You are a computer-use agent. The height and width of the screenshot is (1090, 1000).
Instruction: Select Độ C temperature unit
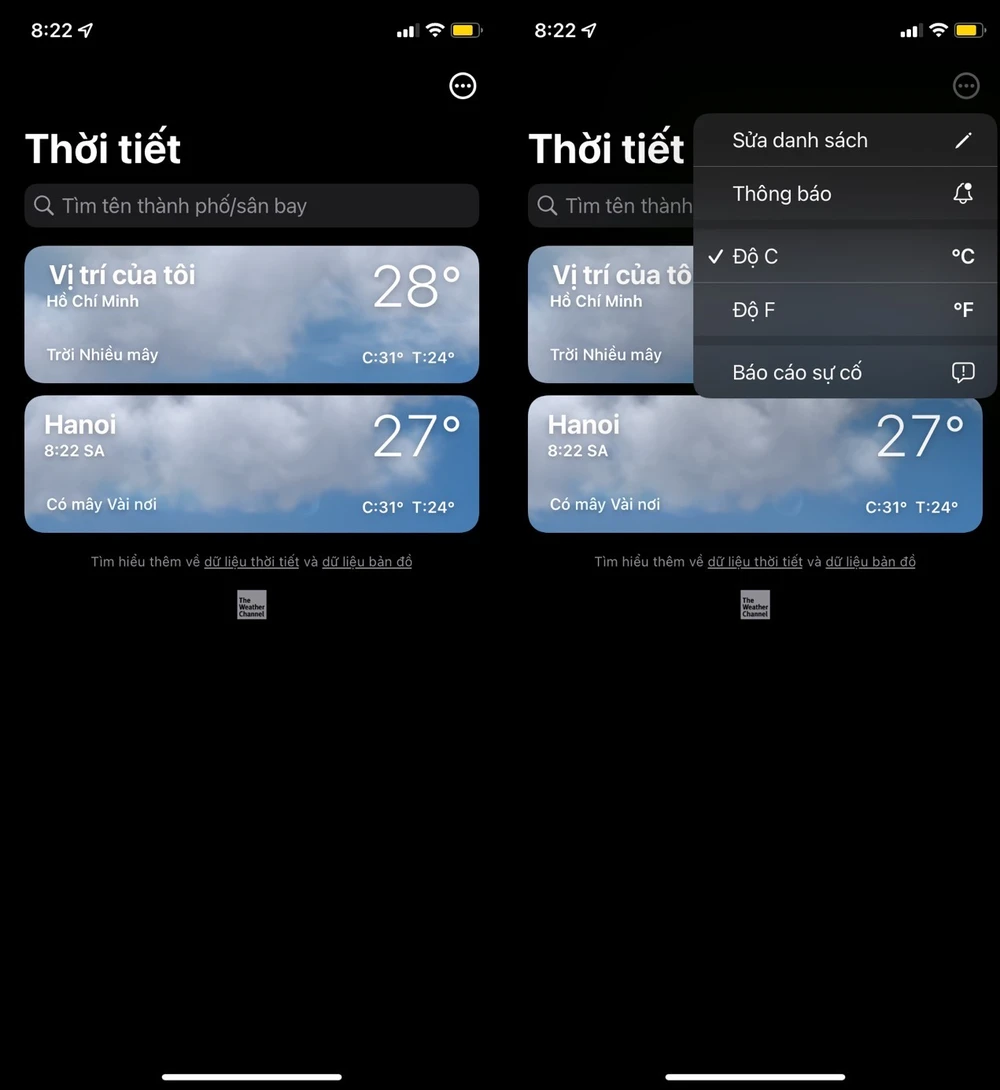click(756, 256)
